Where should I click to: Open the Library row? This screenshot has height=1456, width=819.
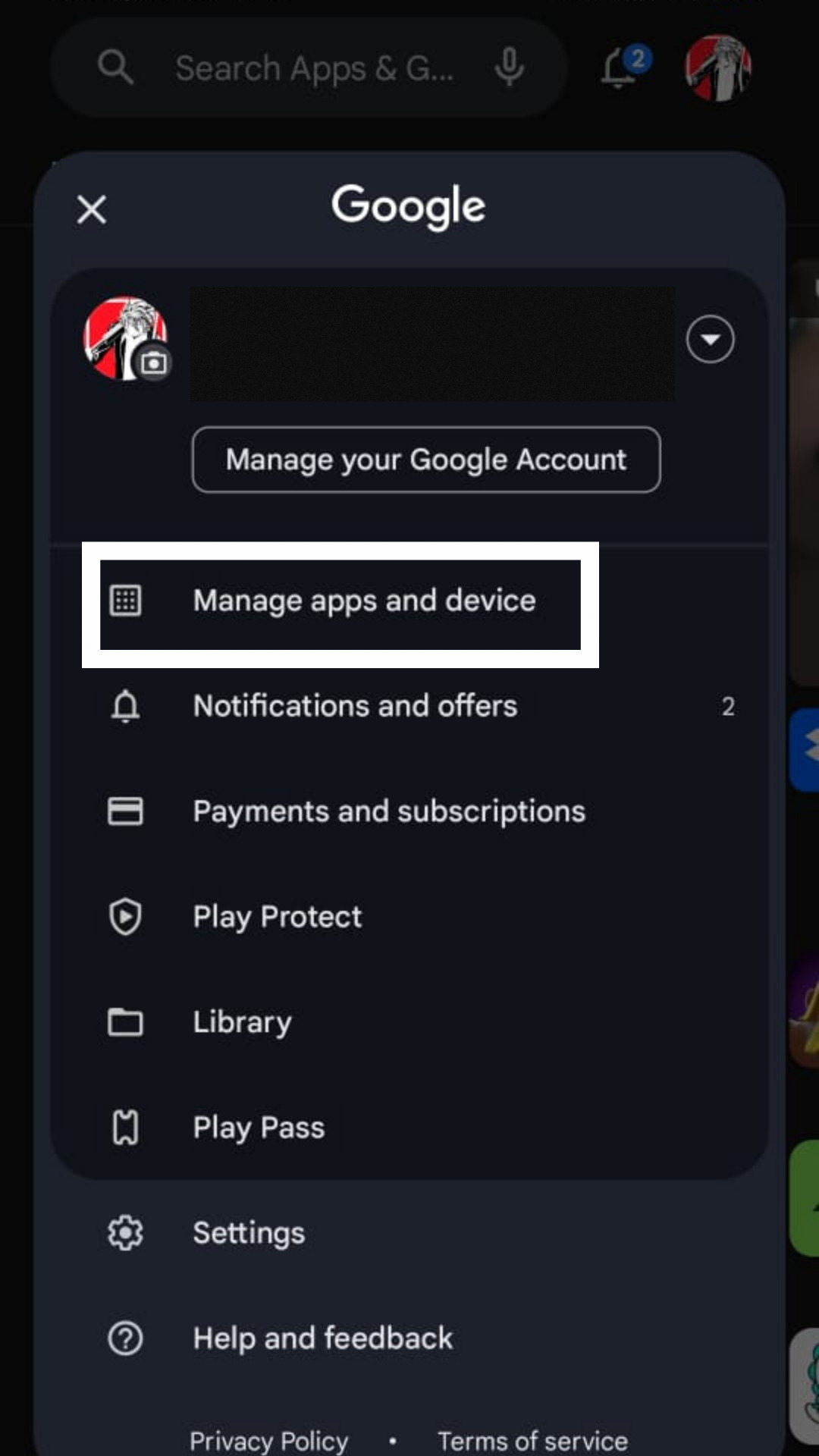pos(243,1022)
